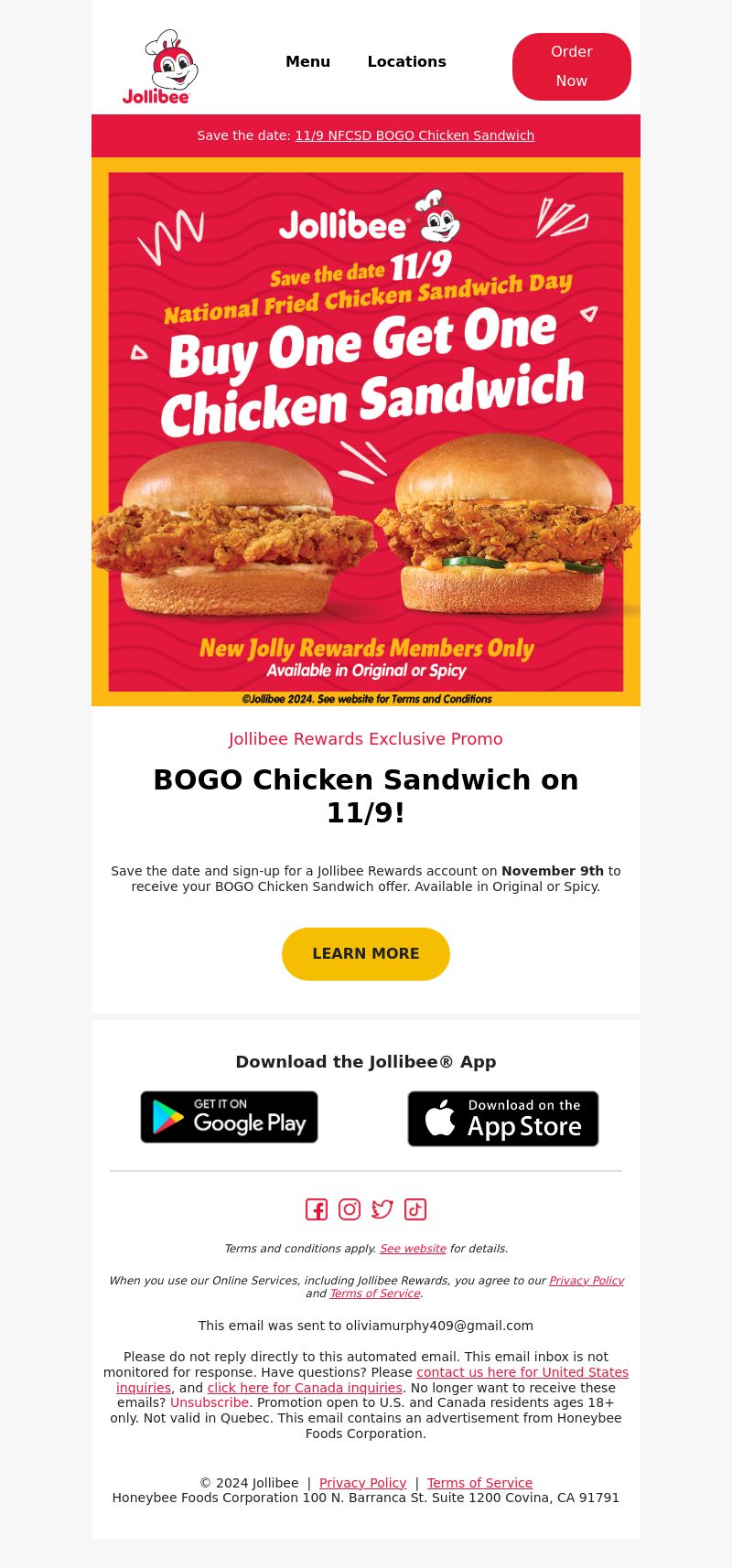Open Jollibee's Instagram profile
Screen dimensions: 732x1568
(x=350, y=1209)
